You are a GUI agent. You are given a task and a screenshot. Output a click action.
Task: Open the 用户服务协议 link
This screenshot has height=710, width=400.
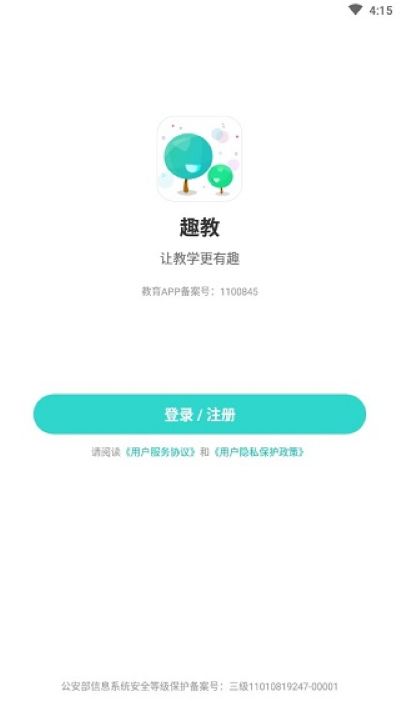click(x=160, y=452)
